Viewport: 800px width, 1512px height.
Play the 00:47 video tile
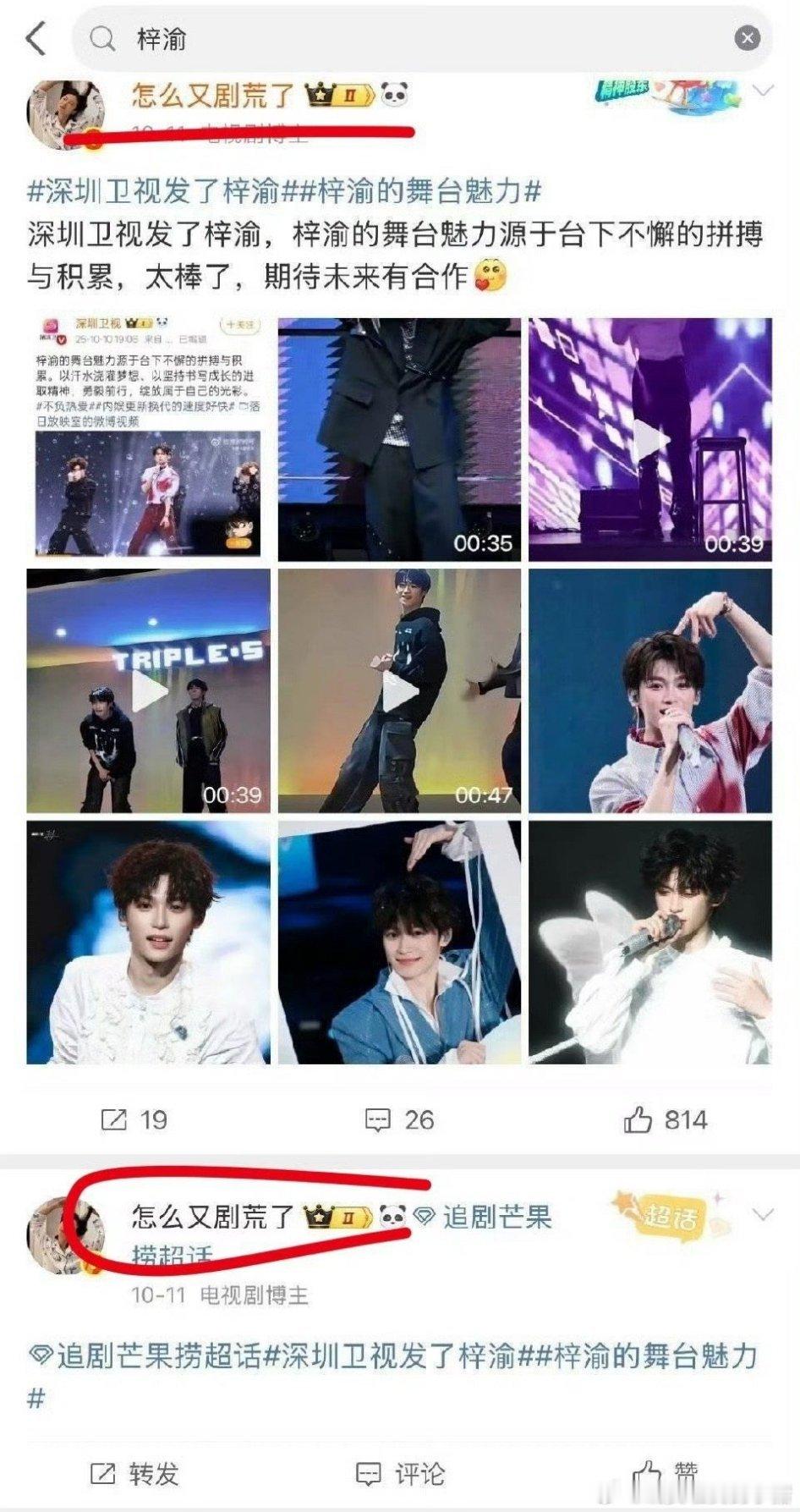(x=399, y=690)
